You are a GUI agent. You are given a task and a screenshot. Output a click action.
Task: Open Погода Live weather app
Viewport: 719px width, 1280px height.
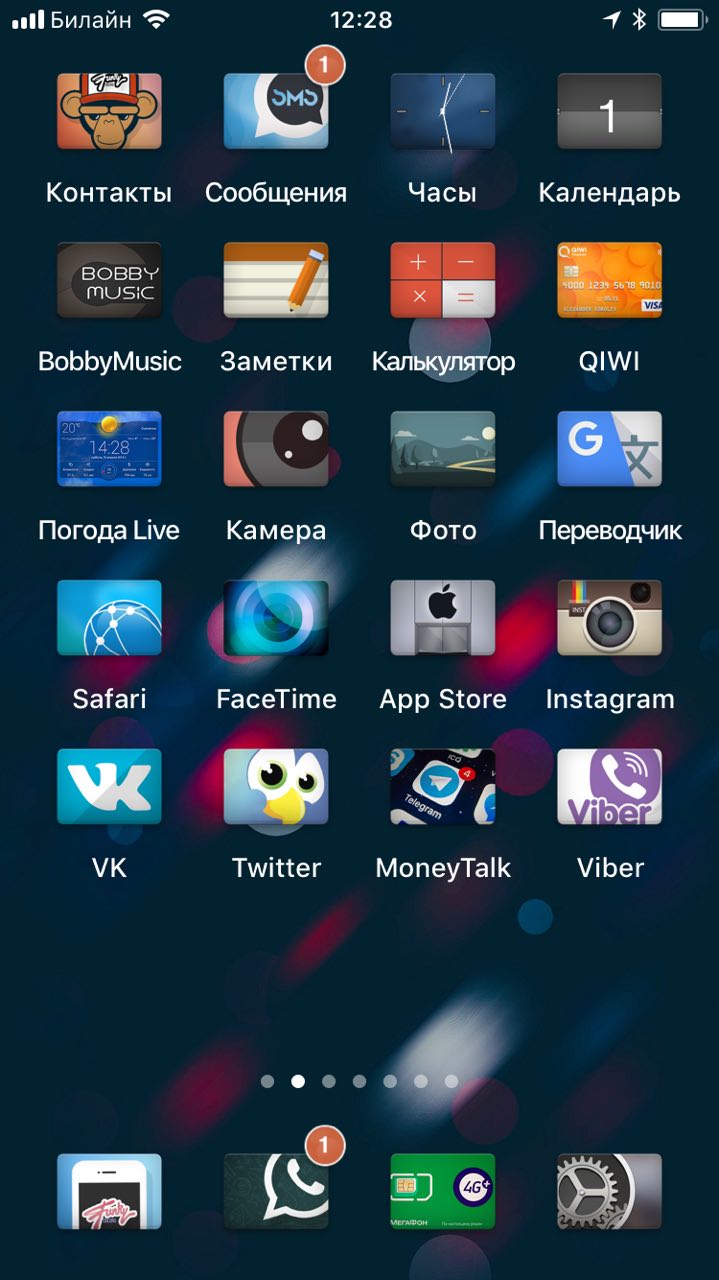pos(109,449)
